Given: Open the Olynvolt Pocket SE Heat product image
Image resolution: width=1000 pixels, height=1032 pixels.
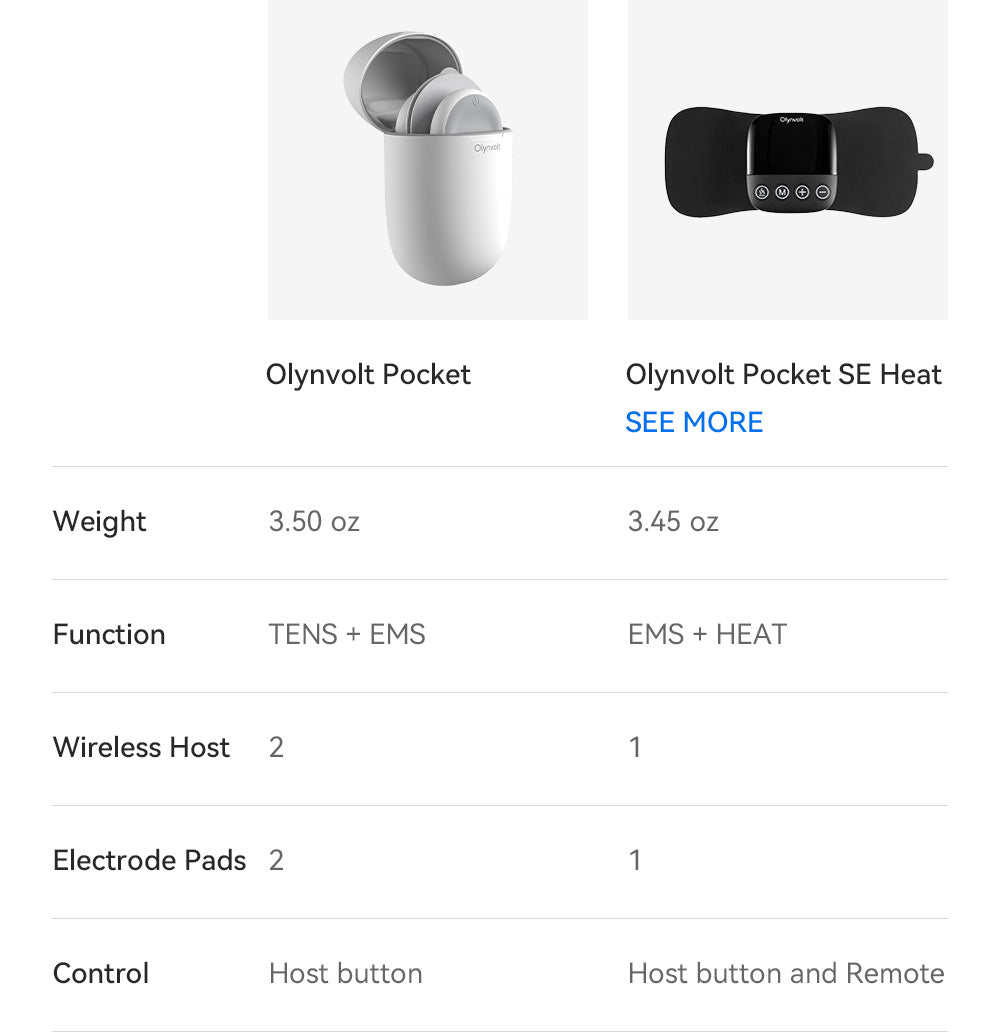Looking at the screenshot, I should pyautogui.click(x=788, y=160).
